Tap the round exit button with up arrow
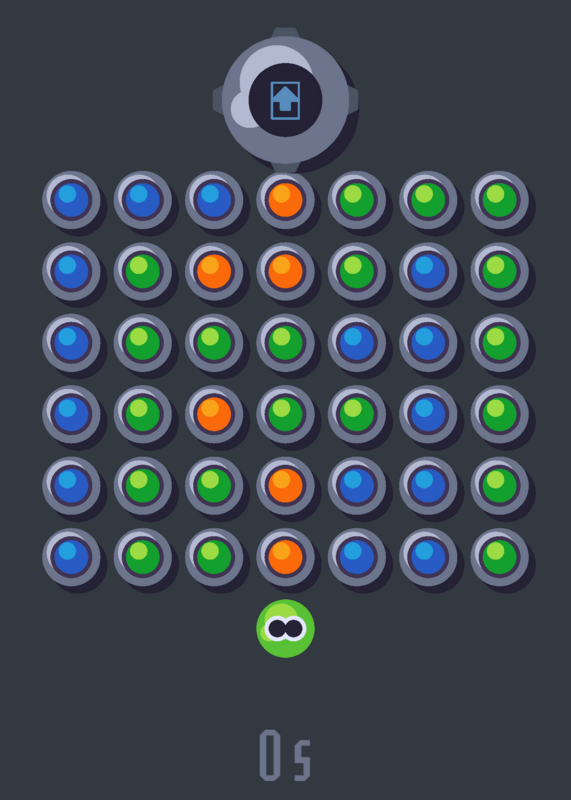This screenshot has height=800, width=571. point(285,100)
